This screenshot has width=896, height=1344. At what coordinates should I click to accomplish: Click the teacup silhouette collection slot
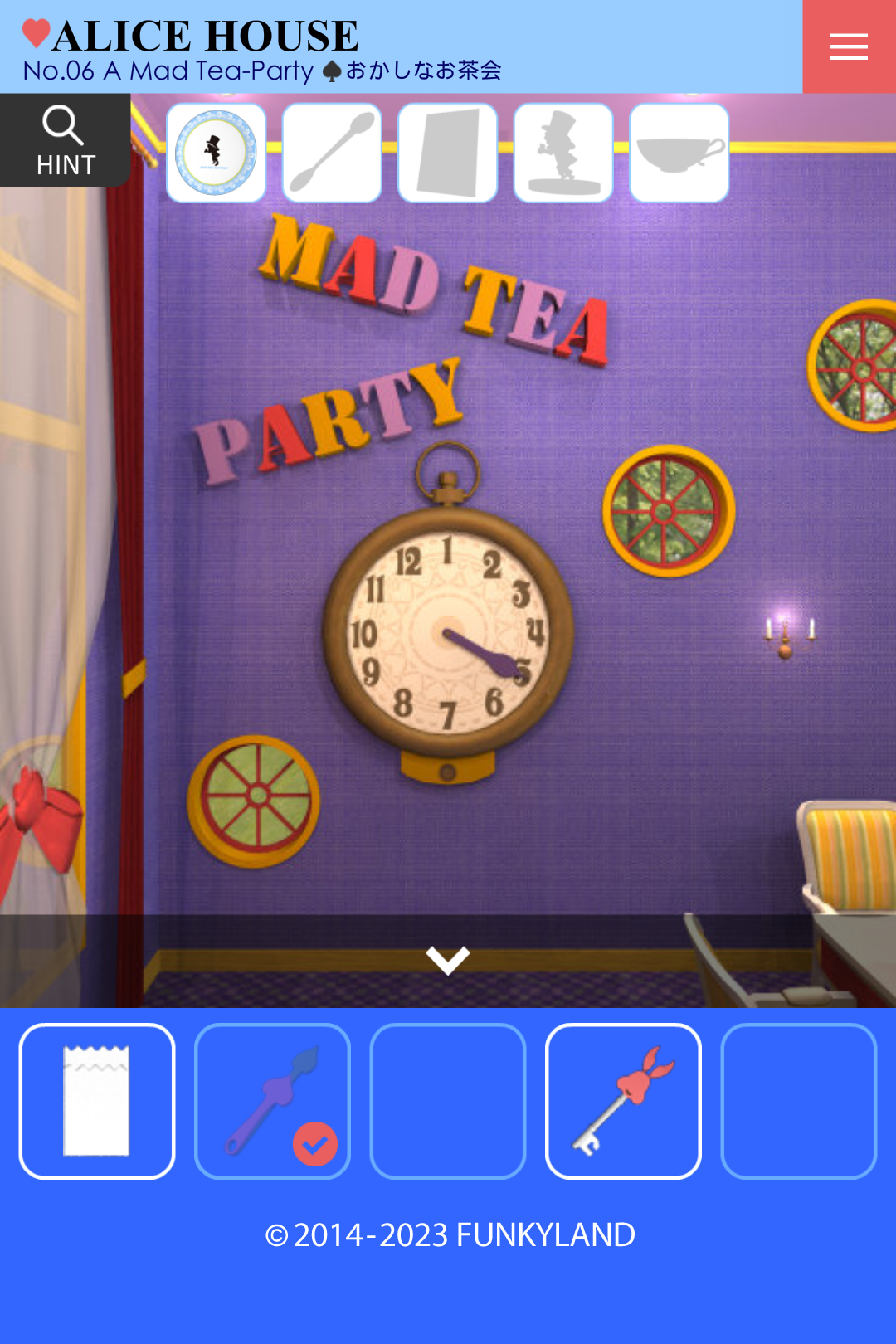[679, 152]
